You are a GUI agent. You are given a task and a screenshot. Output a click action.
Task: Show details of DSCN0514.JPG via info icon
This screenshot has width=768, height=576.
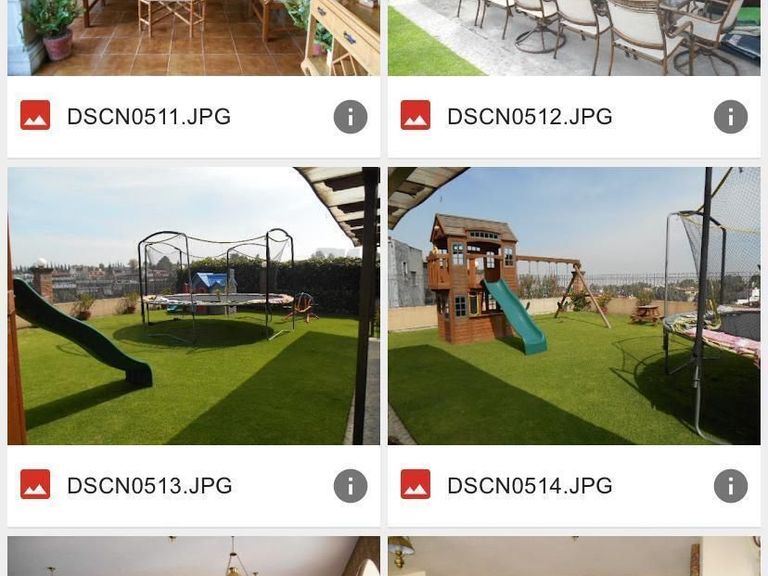click(x=730, y=486)
